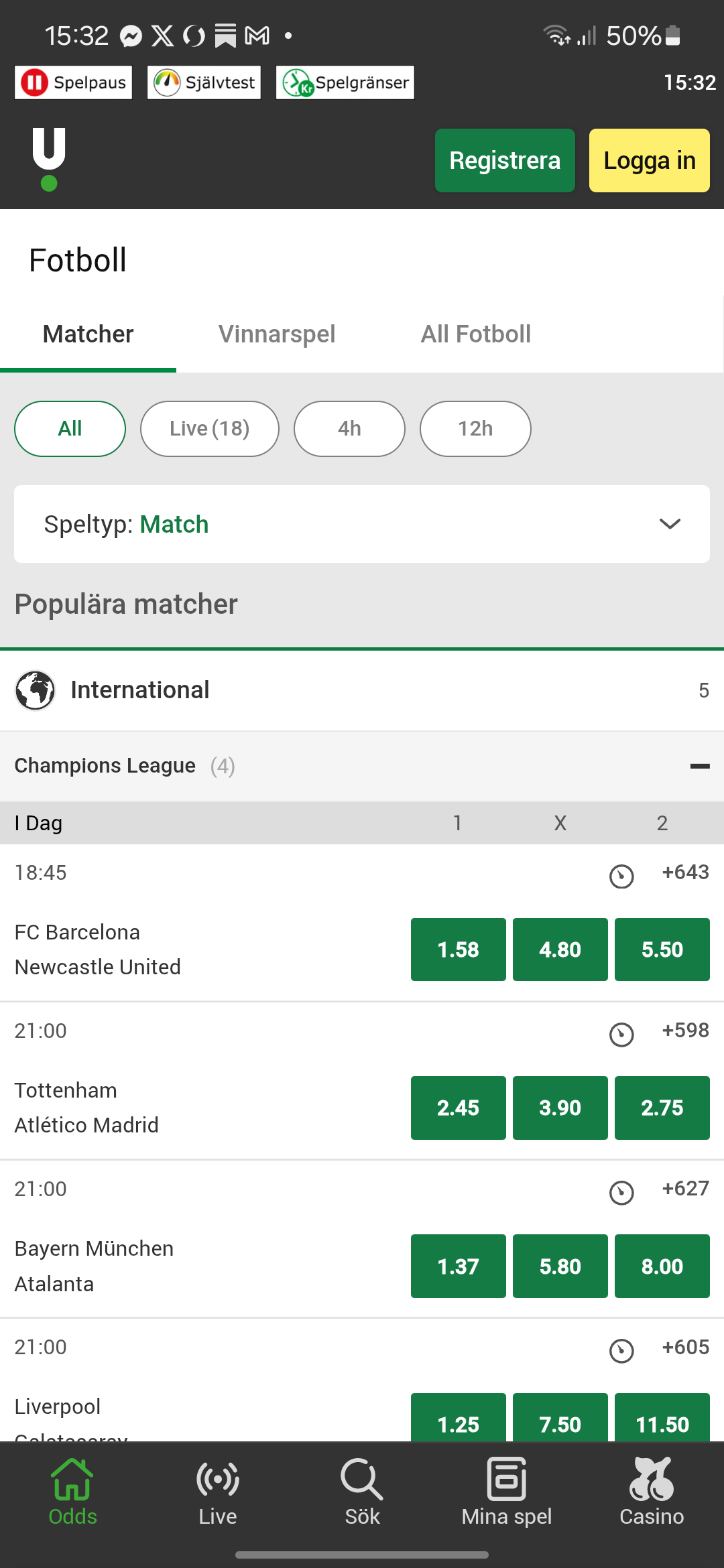
Task: Click Logga in to sign in
Action: (648, 160)
